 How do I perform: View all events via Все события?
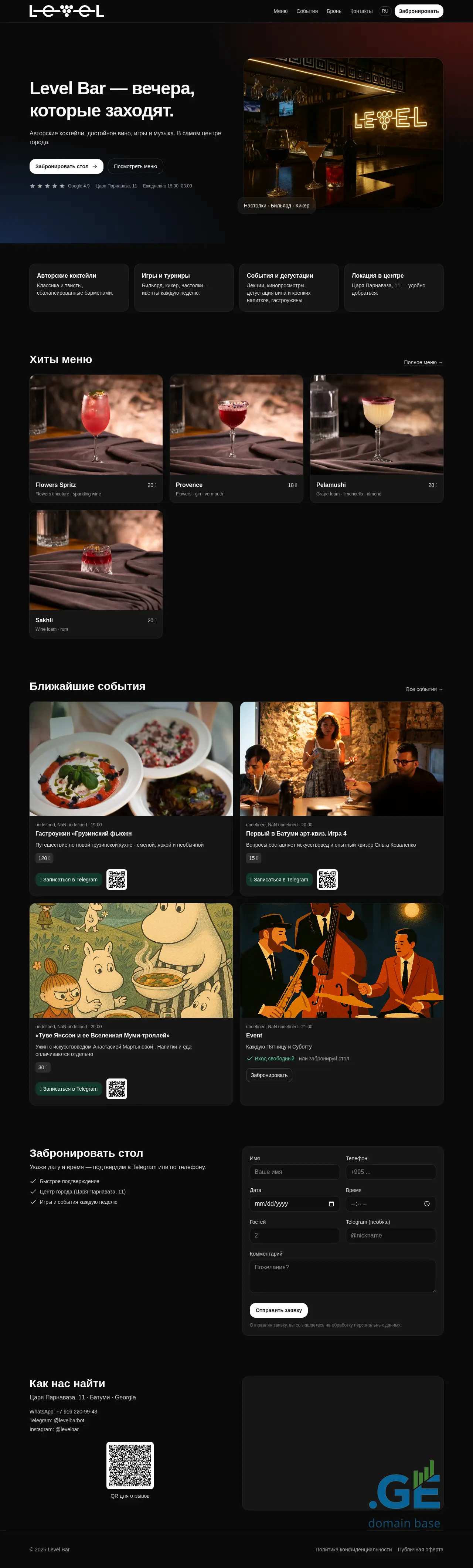[x=424, y=689]
